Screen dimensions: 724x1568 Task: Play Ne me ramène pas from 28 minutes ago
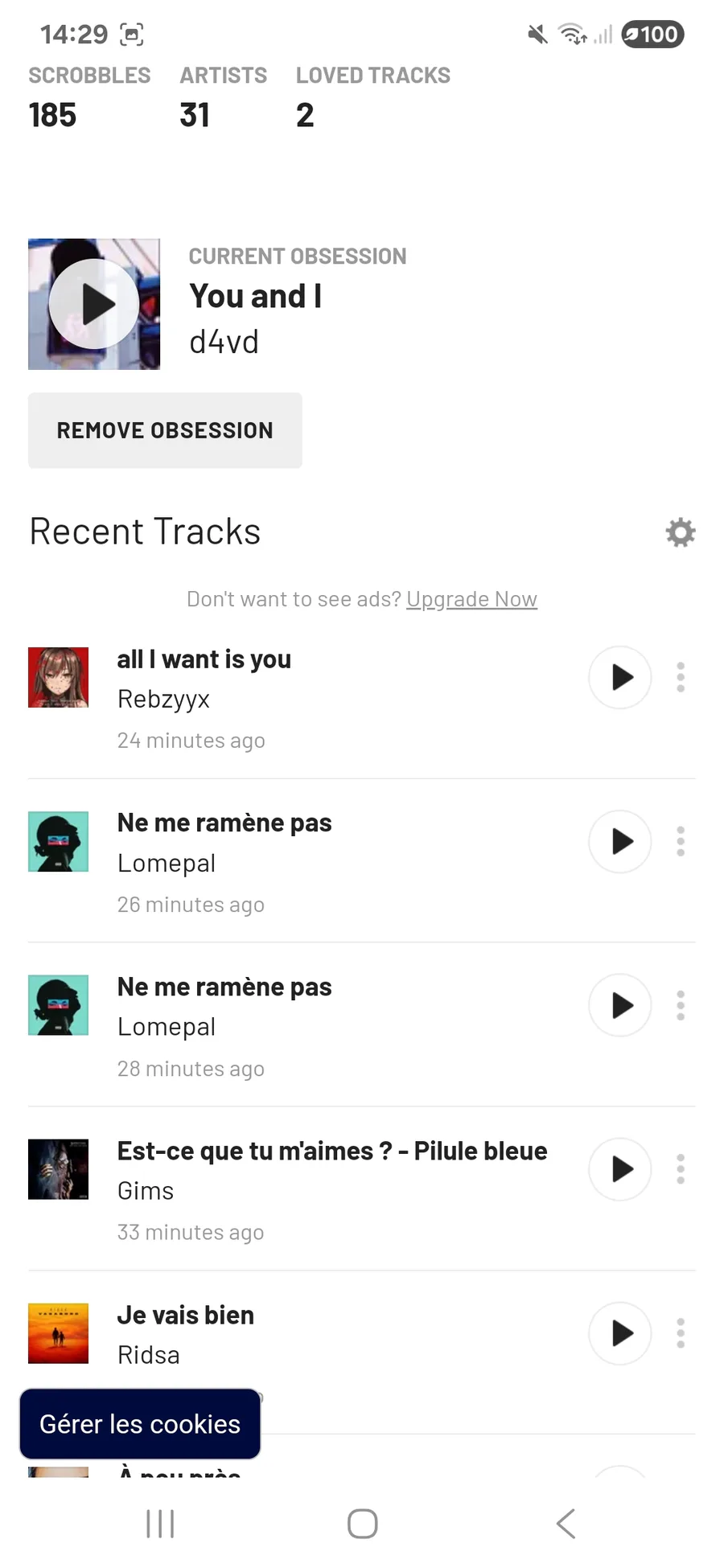[x=619, y=1005]
